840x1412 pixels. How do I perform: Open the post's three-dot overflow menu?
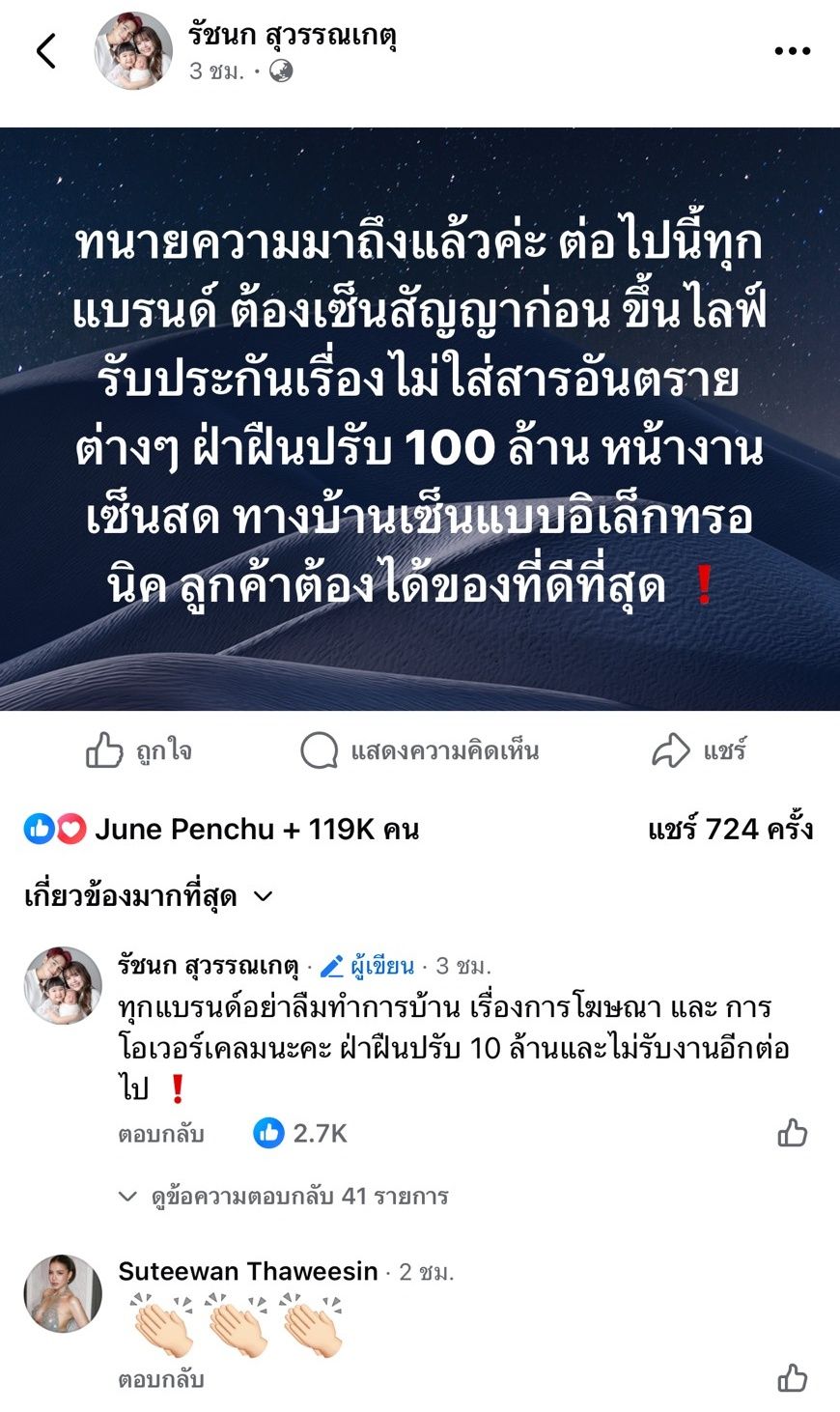click(792, 51)
